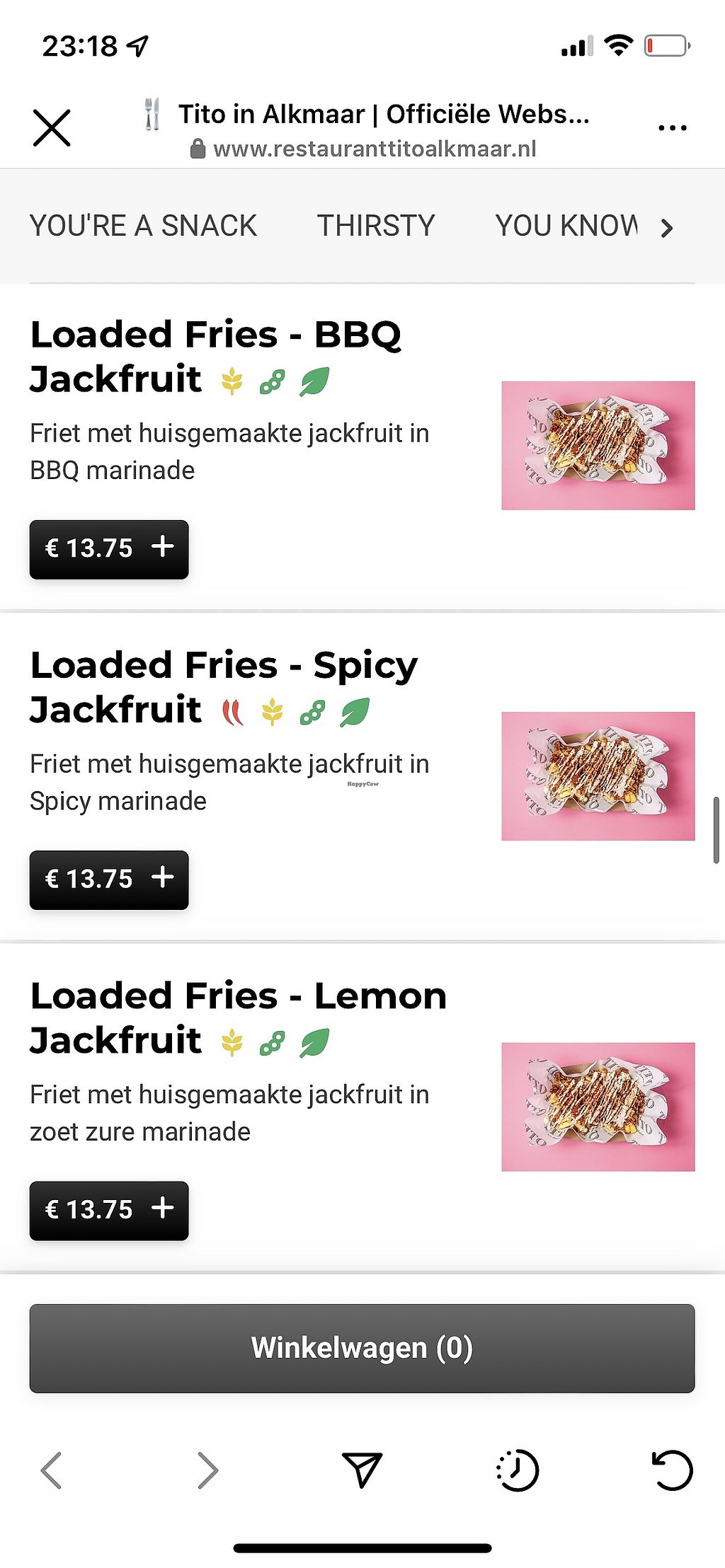Go back to the previous page

pos(51,1470)
